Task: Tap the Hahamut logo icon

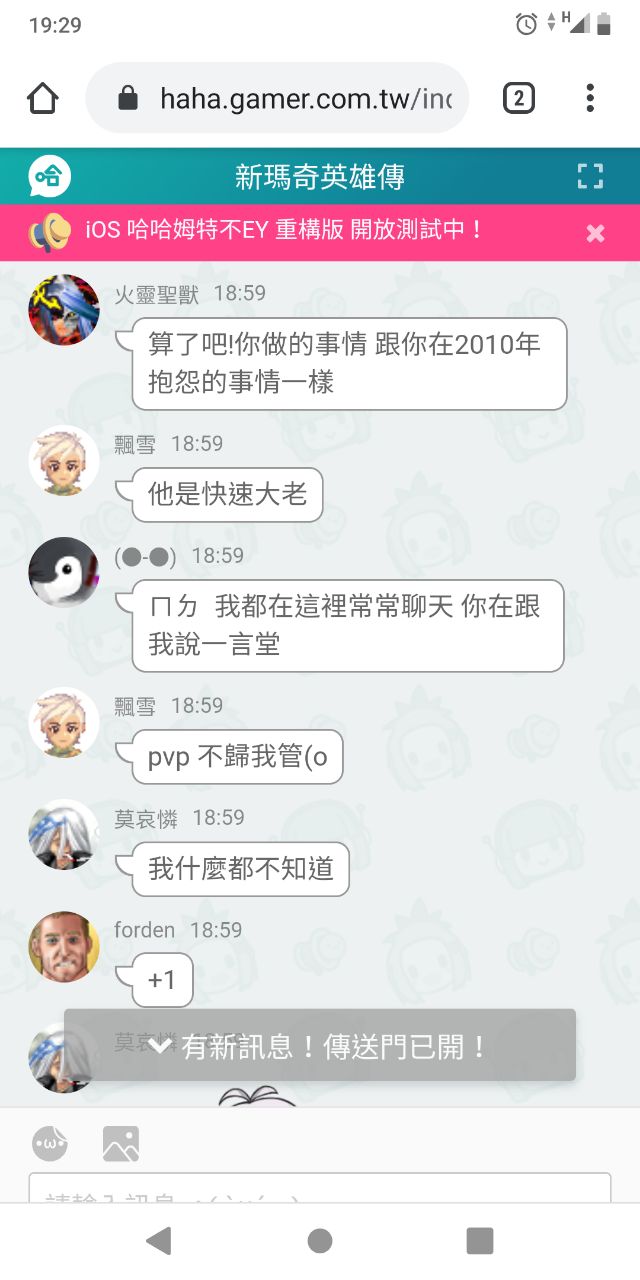Action: coord(49,177)
